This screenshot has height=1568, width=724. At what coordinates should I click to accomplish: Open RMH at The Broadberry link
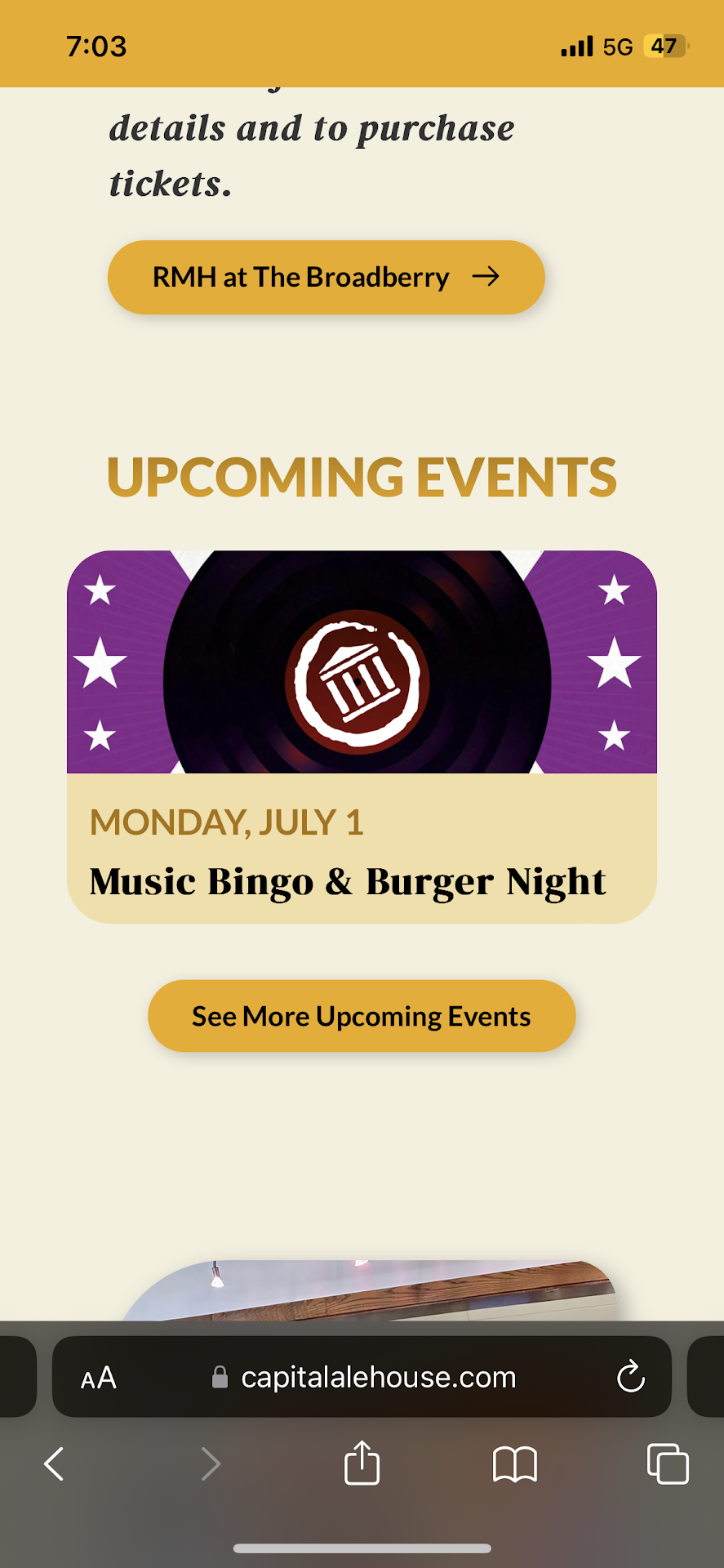[x=326, y=278]
